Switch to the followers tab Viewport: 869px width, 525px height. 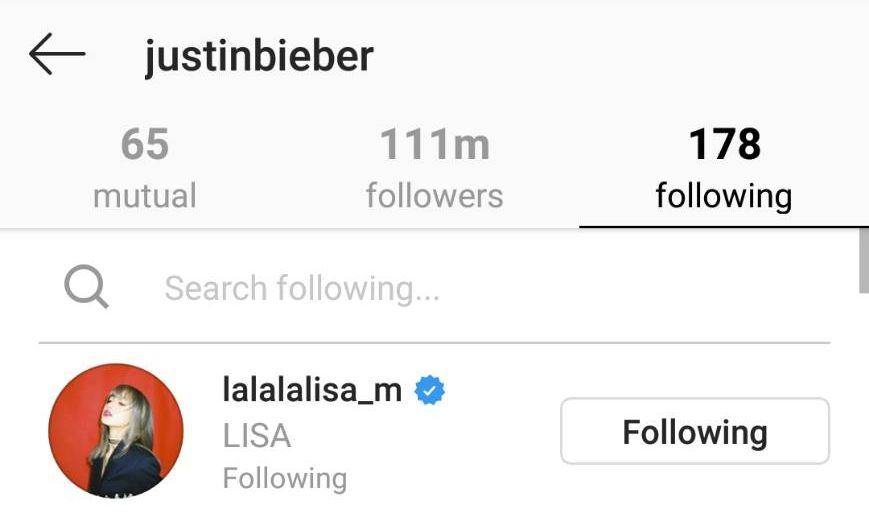(434, 168)
